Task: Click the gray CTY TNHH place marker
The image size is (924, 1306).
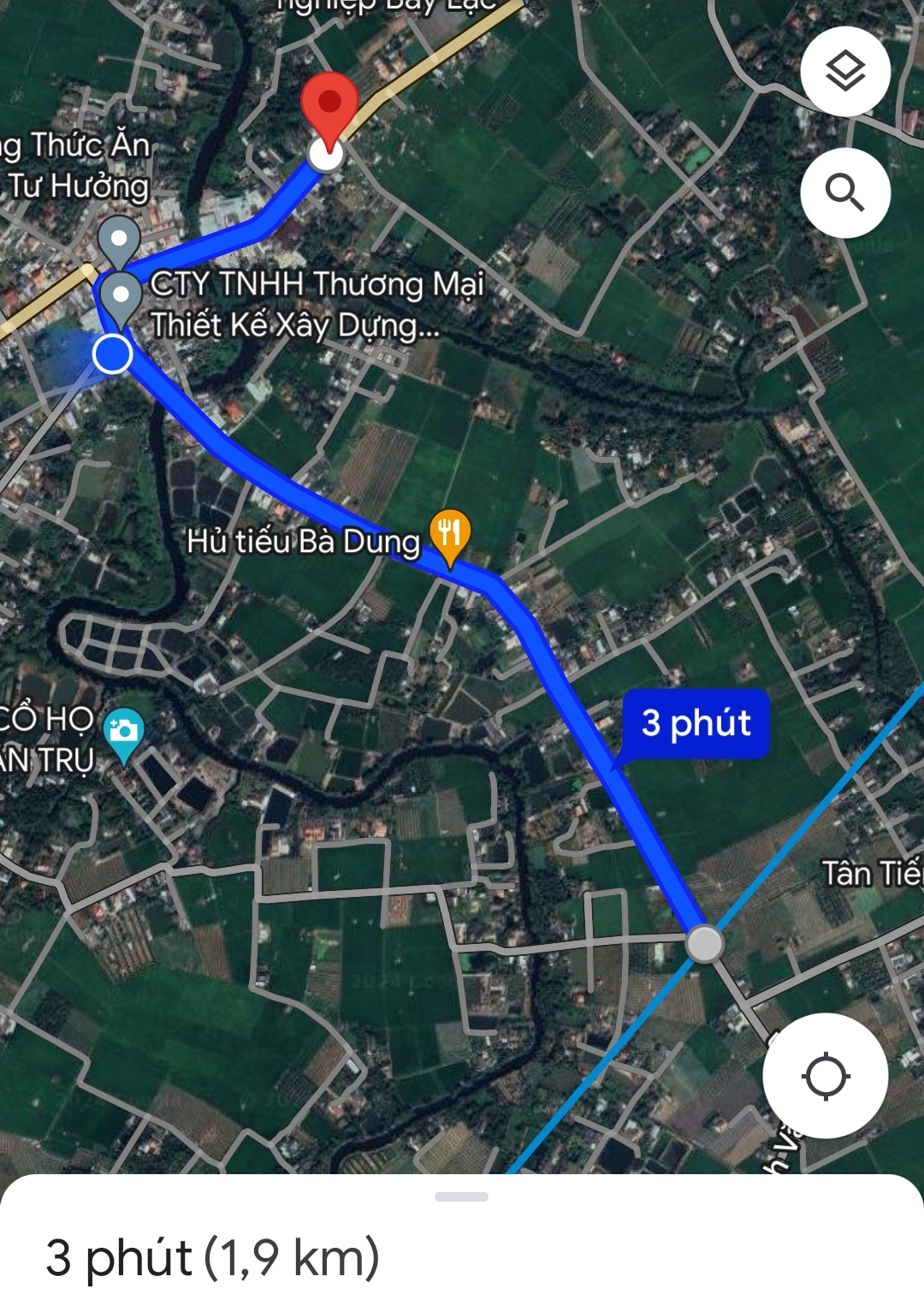Action: (120, 295)
